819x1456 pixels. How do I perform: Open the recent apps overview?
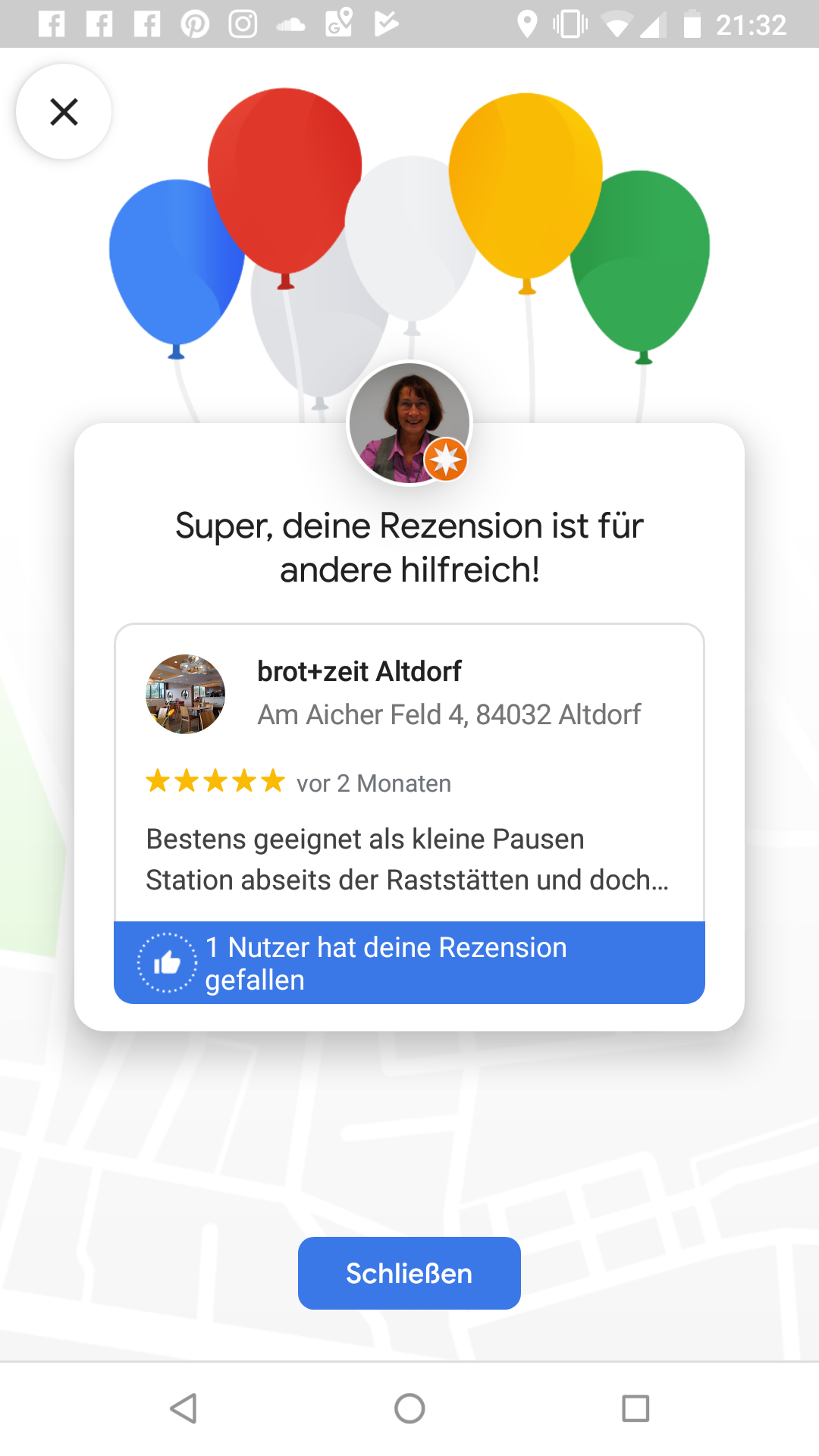635,1408
